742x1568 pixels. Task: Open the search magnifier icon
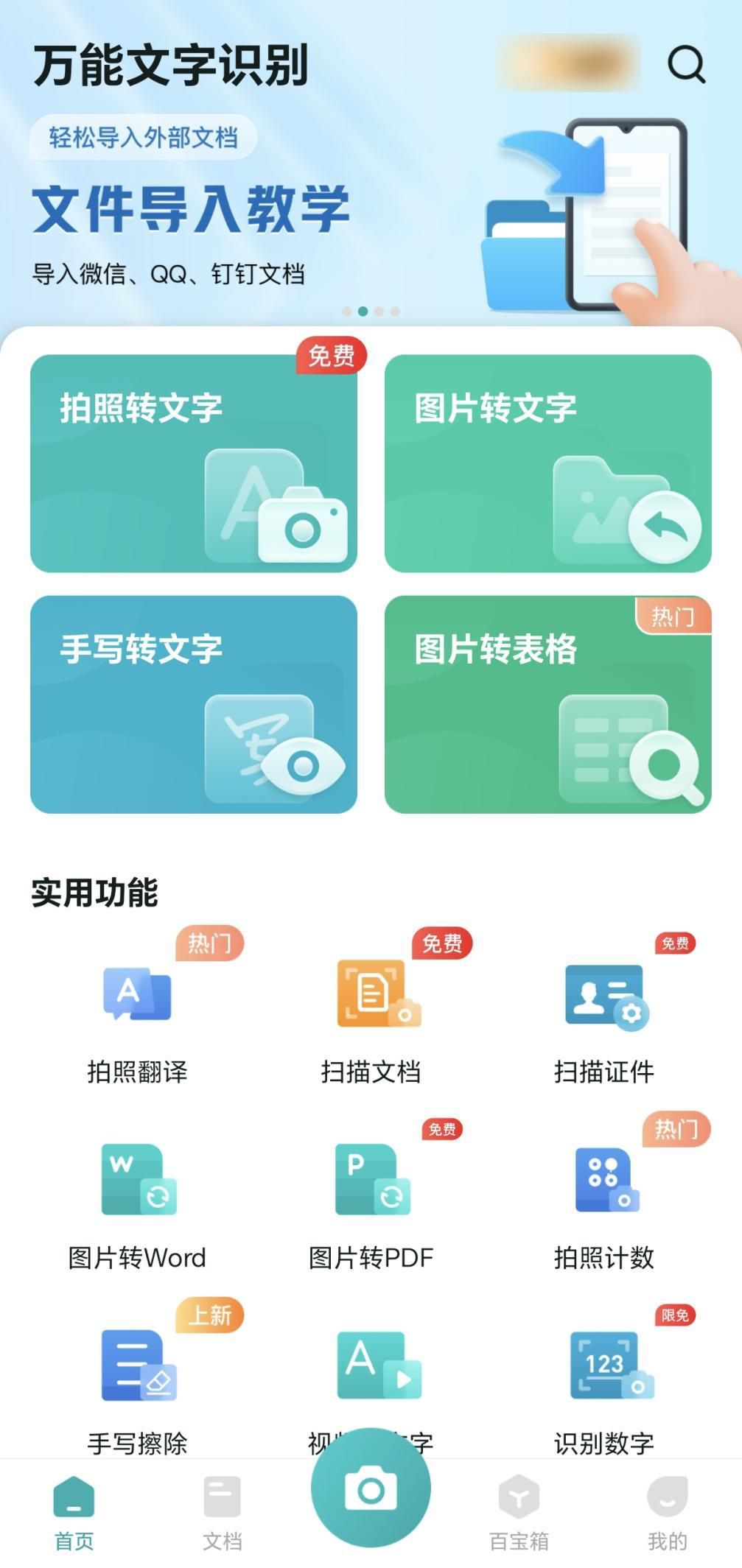687,65
